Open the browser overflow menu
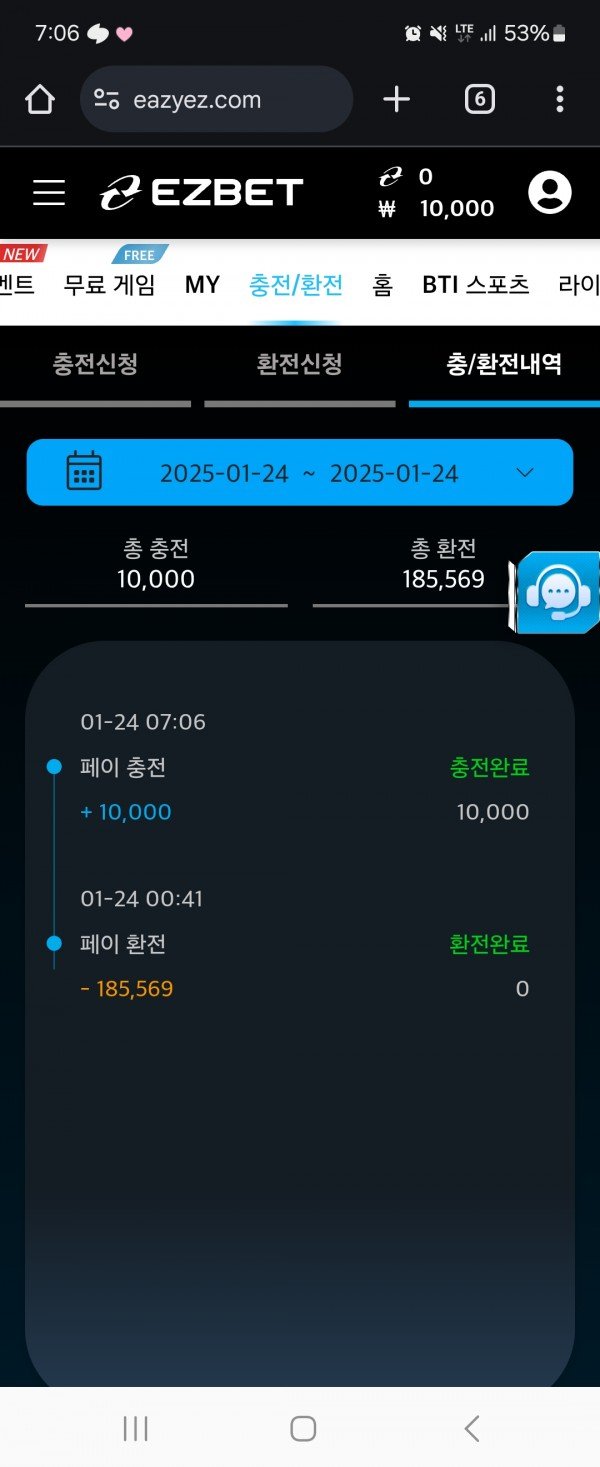The width and height of the screenshot is (600, 1467). (559, 99)
